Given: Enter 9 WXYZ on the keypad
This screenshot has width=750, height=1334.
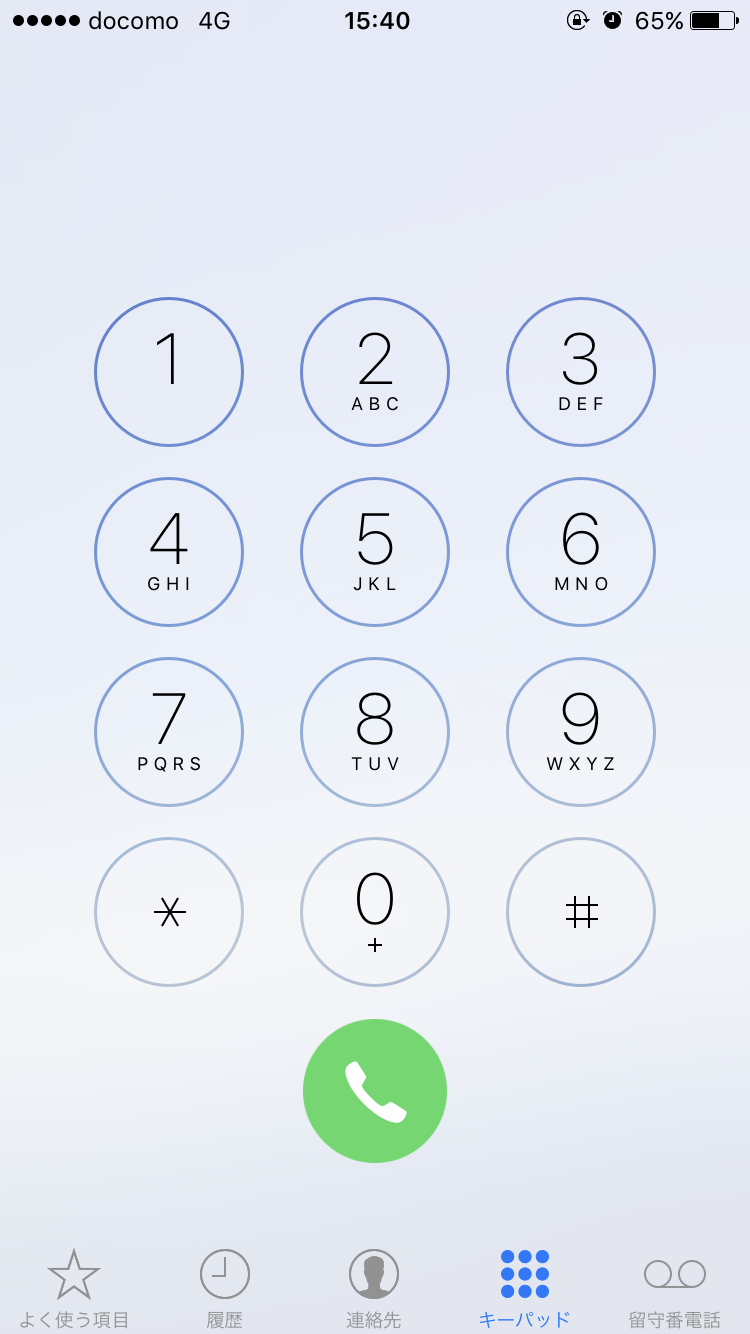Looking at the screenshot, I should coord(581,732).
